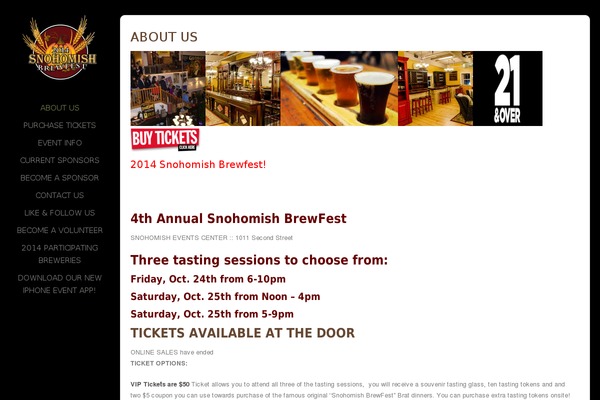Go to Purchase Tickets page

[60, 125]
